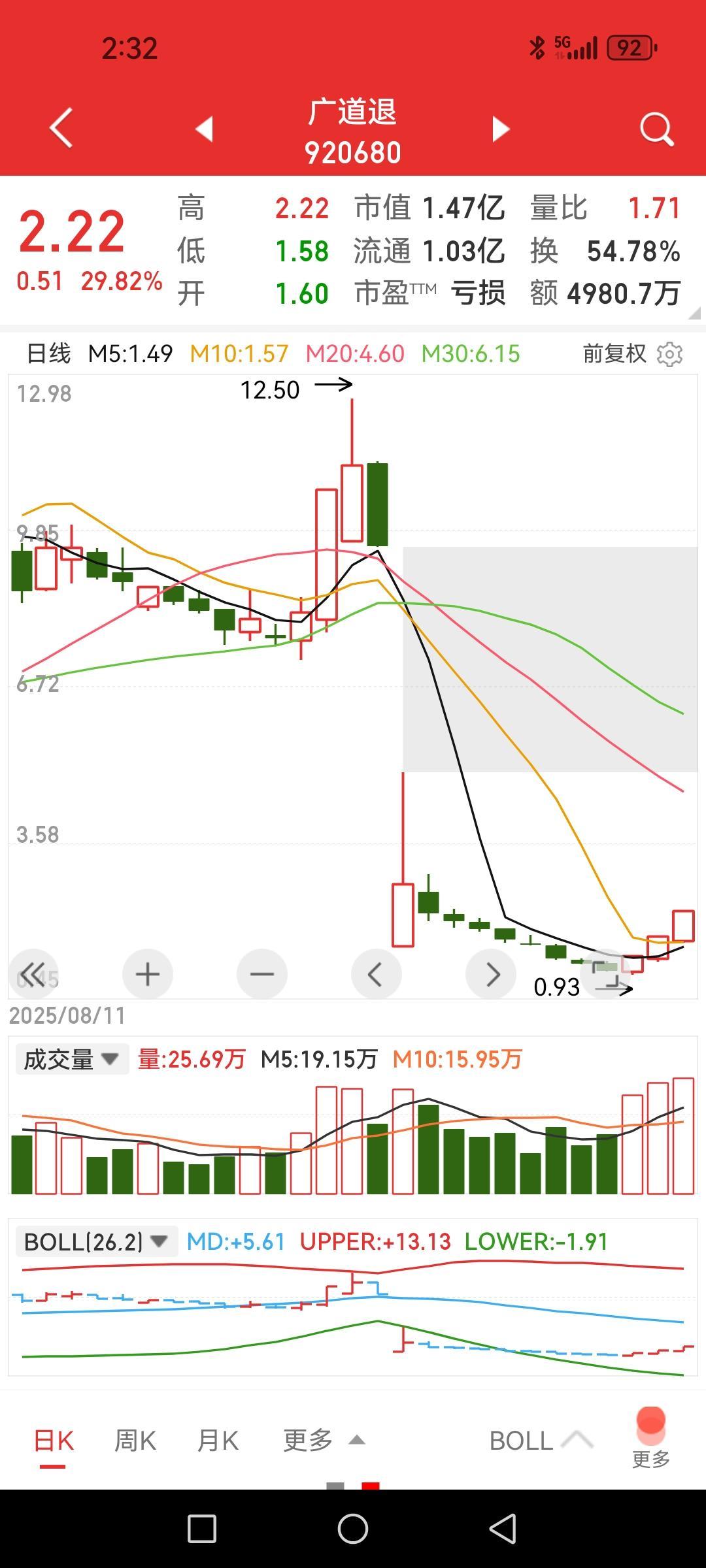
Task: Switch to 周K weekly candlestick view
Action: click(x=134, y=1439)
